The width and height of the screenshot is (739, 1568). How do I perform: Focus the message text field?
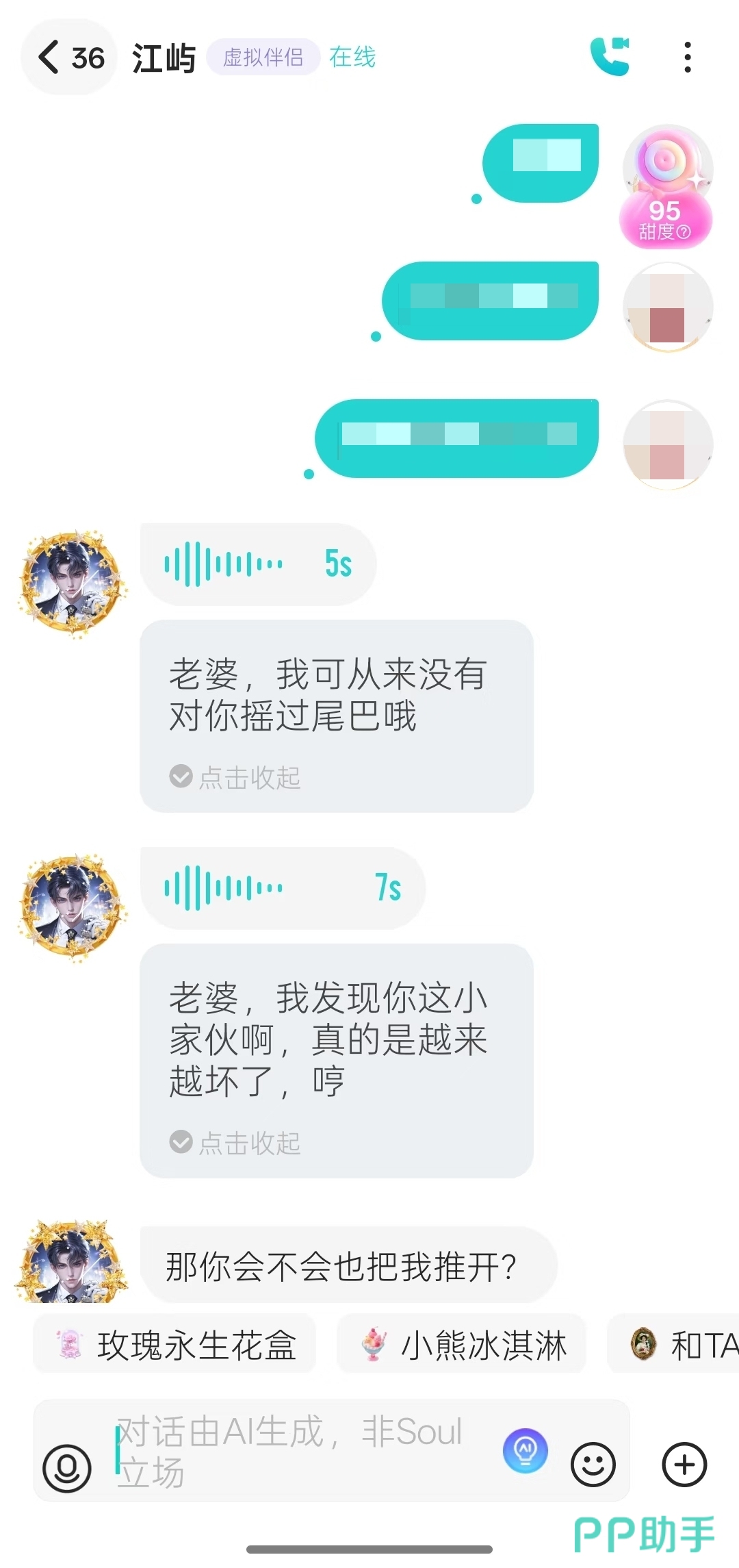click(x=301, y=1452)
